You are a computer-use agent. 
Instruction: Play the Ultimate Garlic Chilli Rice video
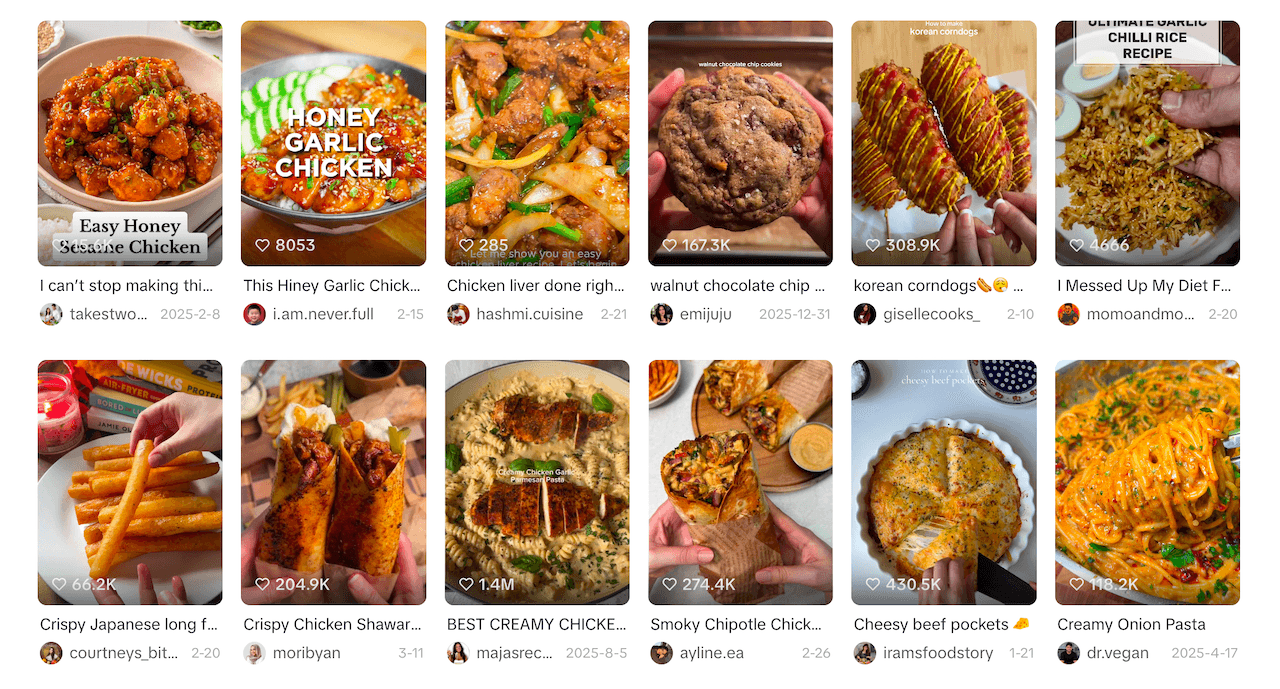(1147, 143)
